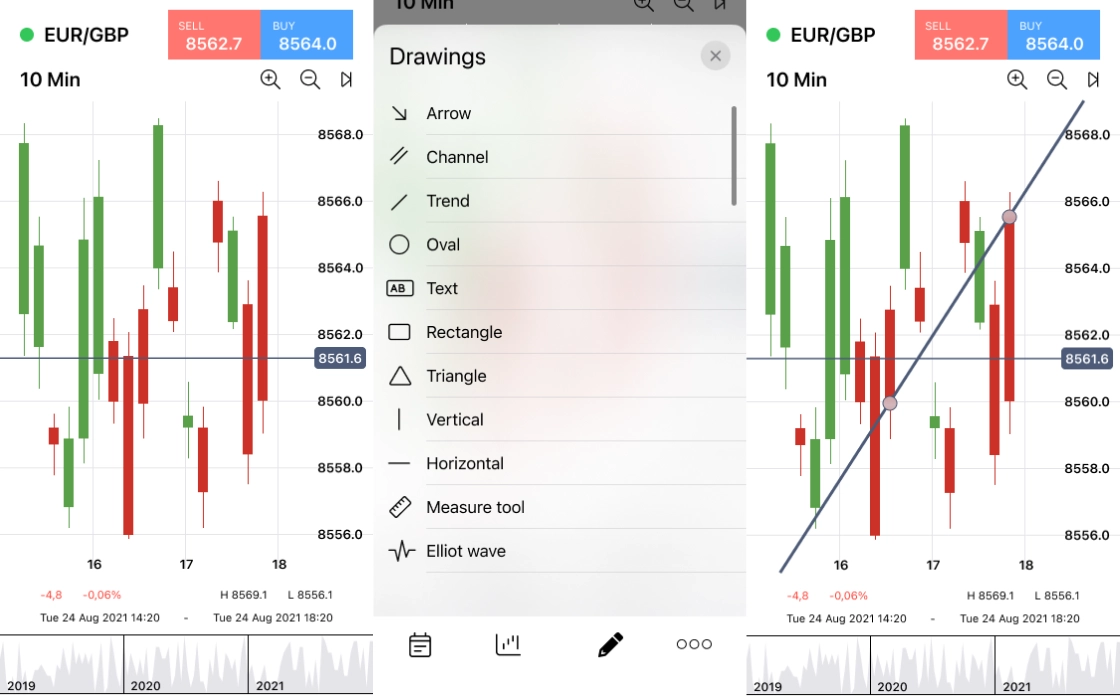Add a Vertical line
Viewport: 1120px width, 700px height.
(454, 420)
